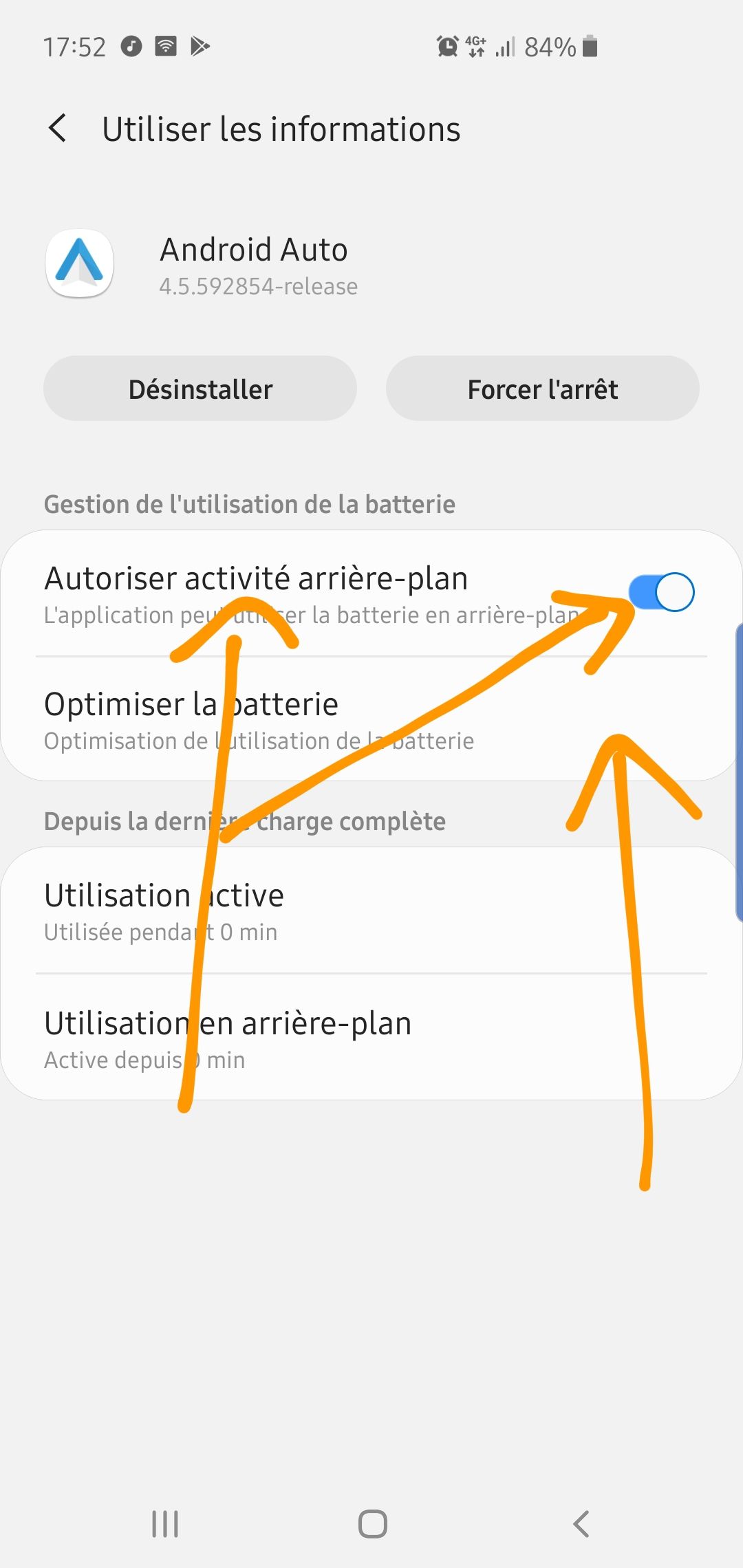Image resolution: width=743 pixels, height=1568 pixels.
Task: Tap the Désinstaller button
Action: (x=200, y=389)
